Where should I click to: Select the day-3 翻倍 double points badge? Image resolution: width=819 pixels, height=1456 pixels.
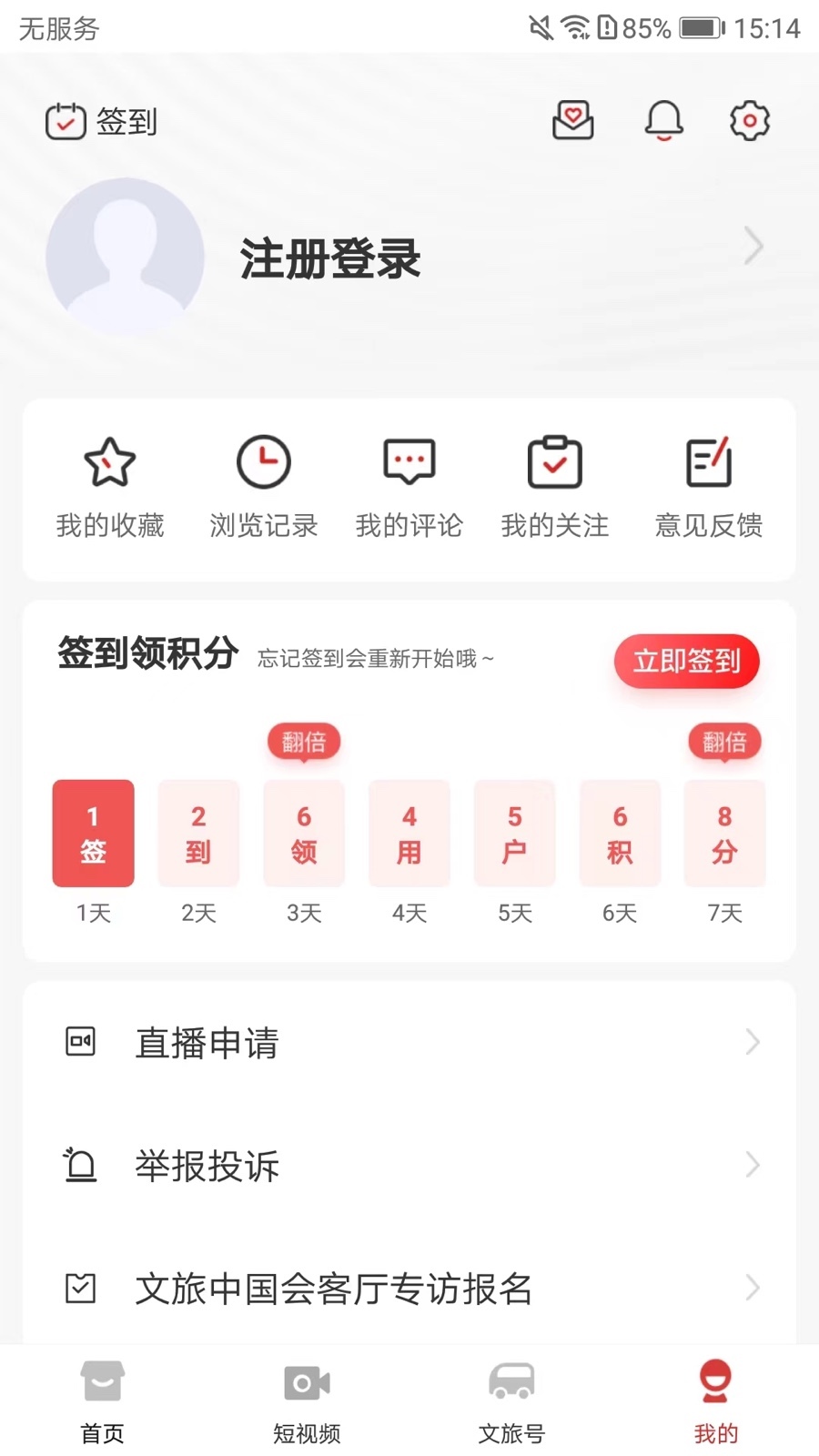pos(304,742)
